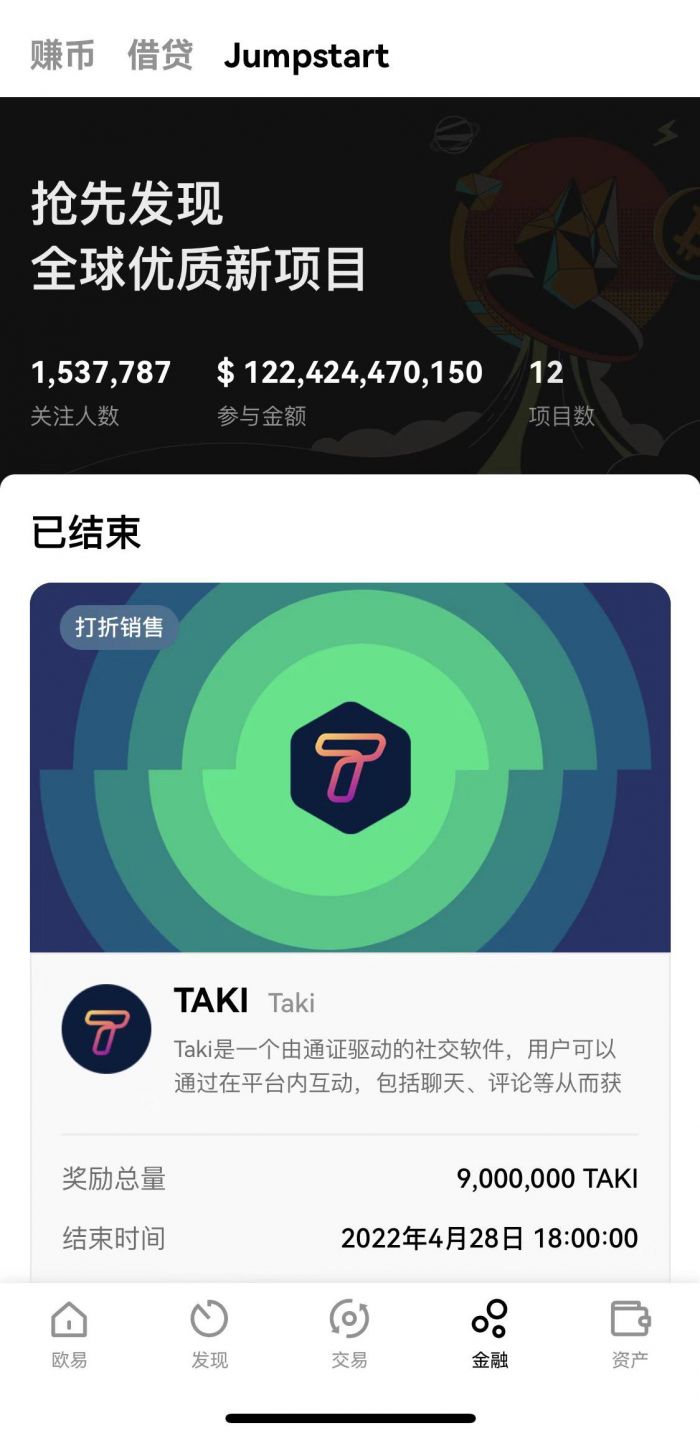Select the 金融 tab
The width and height of the screenshot is (700, 1438).
coord(489,1333)
